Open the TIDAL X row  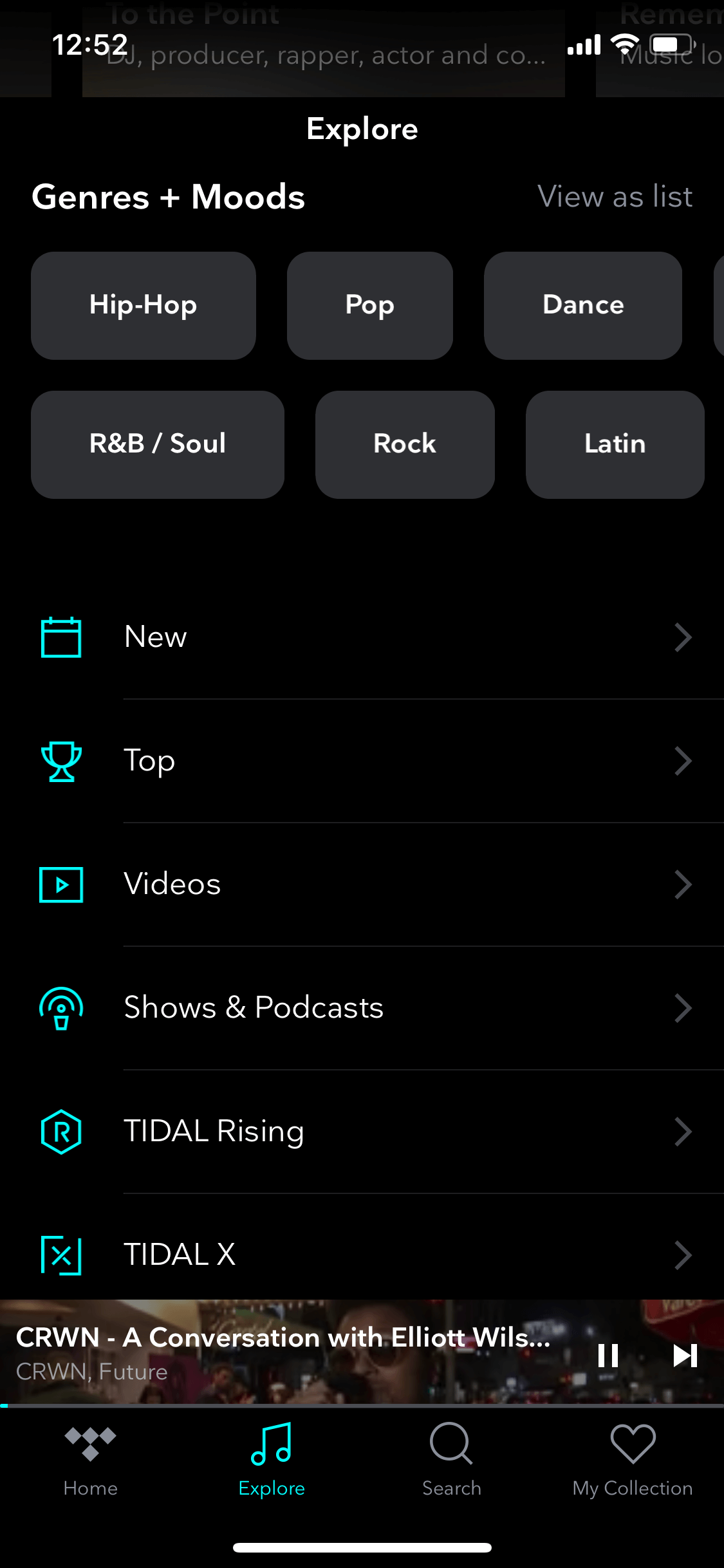click(x=362, y=1254)
